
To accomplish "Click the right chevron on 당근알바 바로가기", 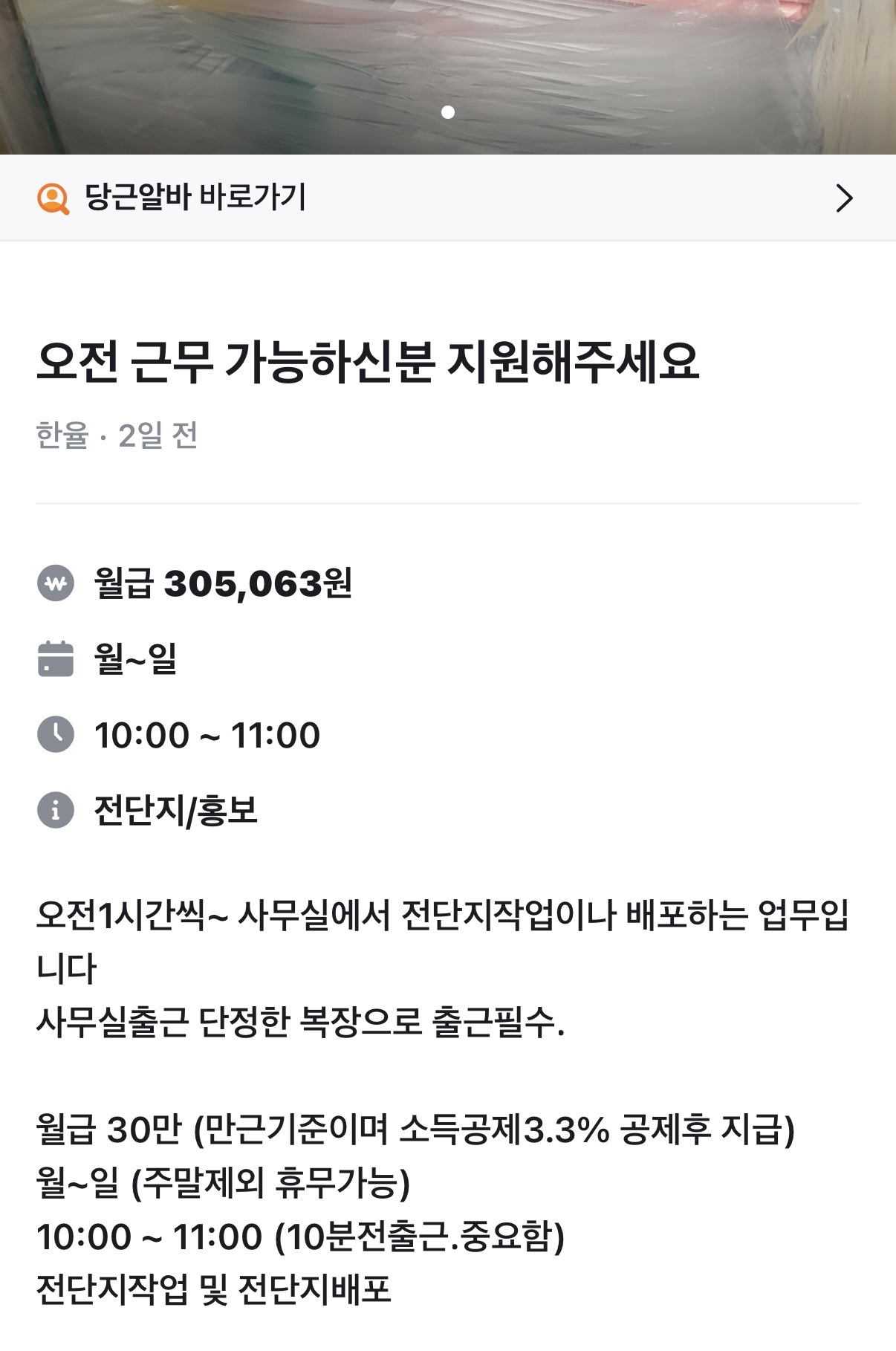I will tap(844, 199).
